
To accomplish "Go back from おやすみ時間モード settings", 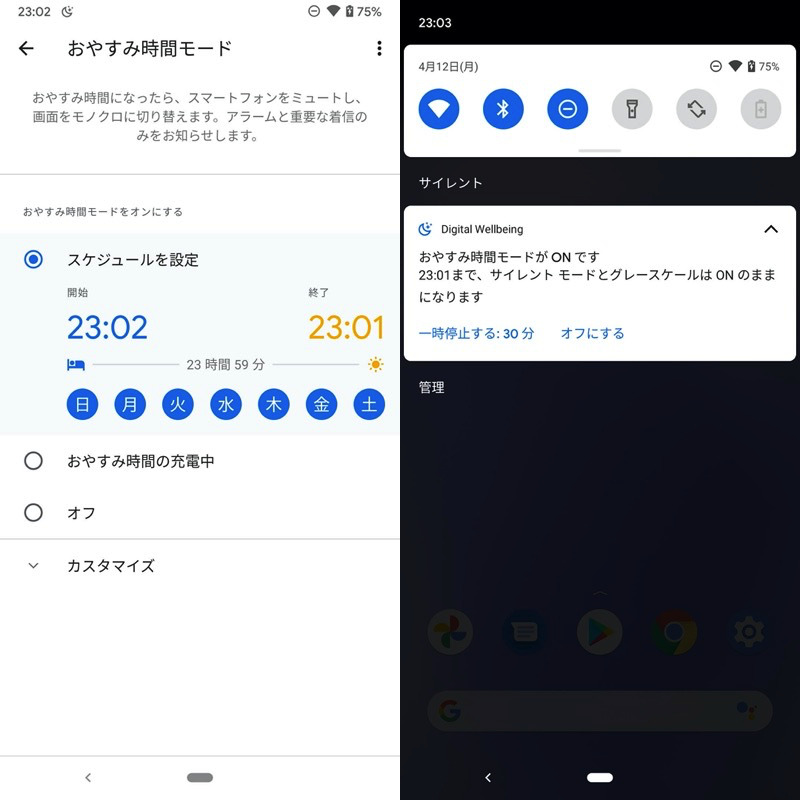I will click(x=27, y=48).
